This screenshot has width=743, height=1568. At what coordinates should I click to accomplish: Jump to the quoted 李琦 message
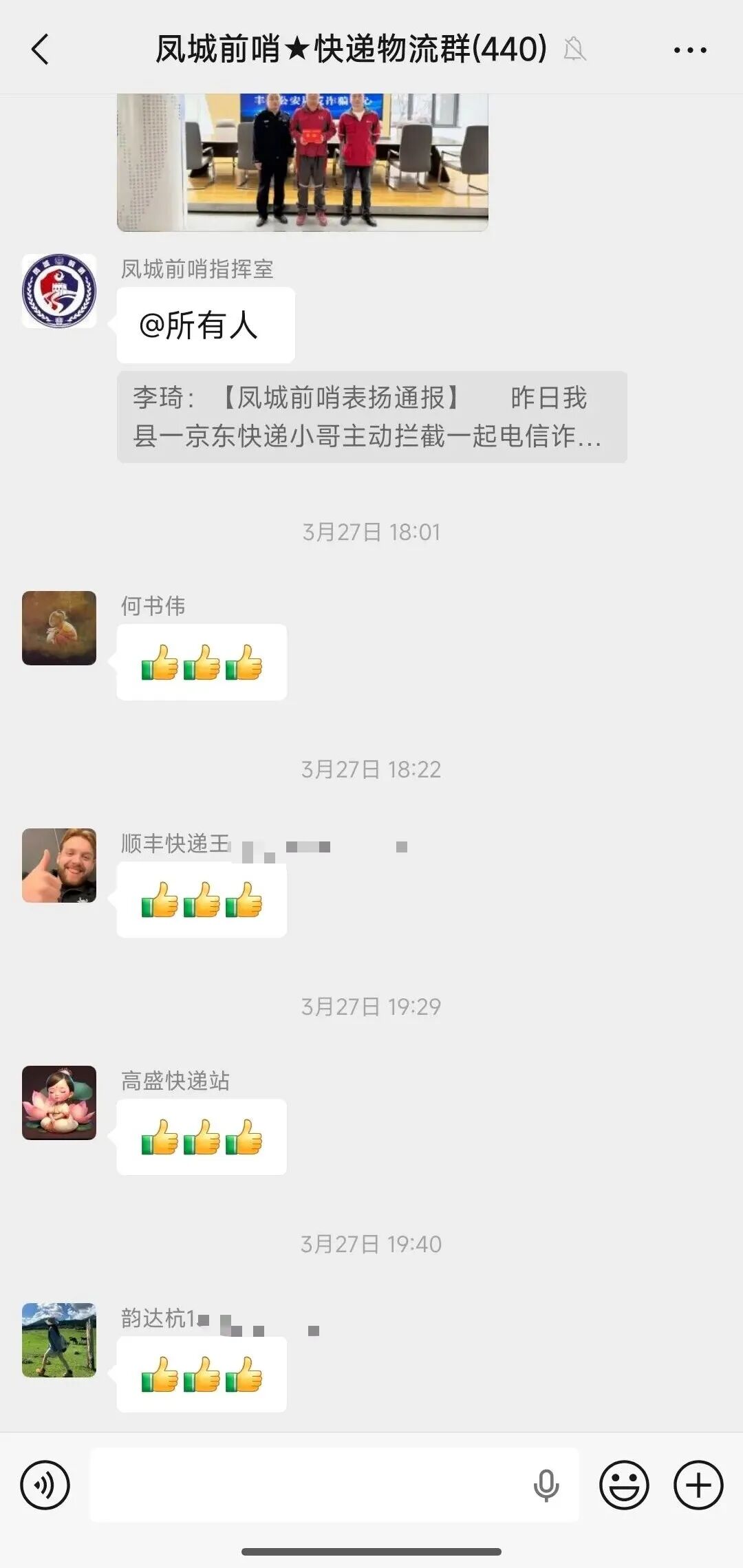pos(371,417)
